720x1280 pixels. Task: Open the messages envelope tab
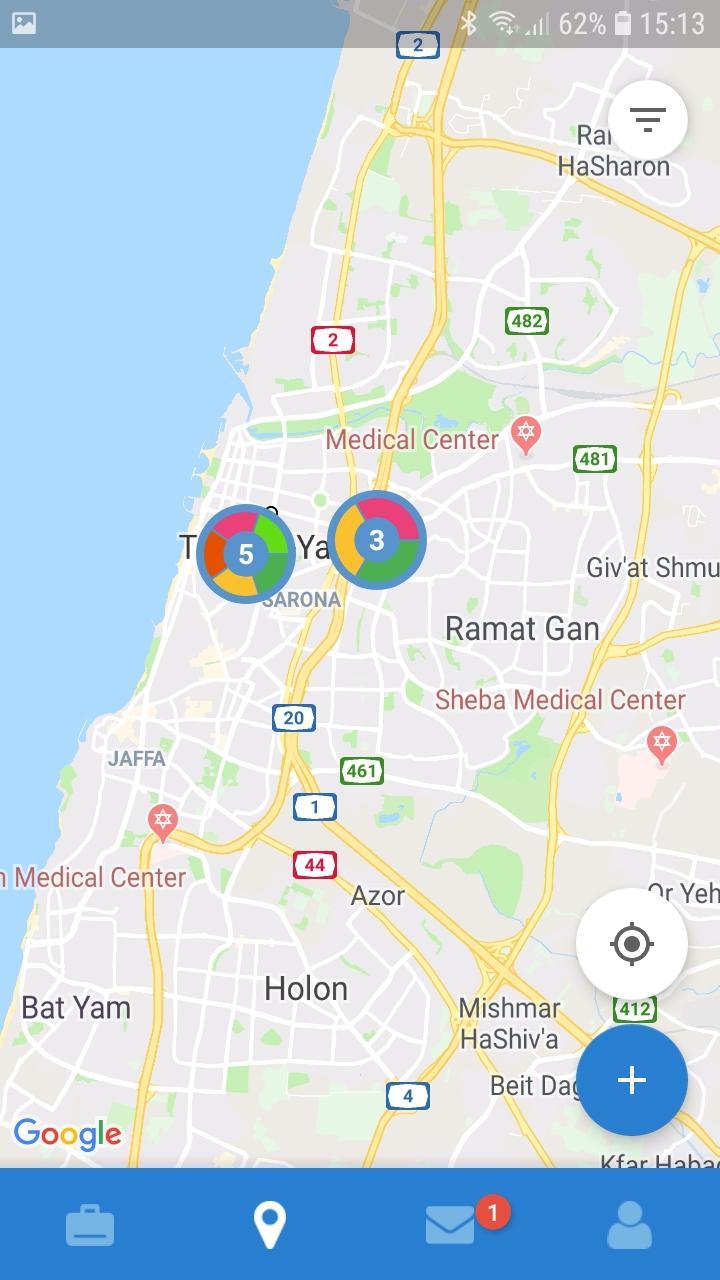451,1225
